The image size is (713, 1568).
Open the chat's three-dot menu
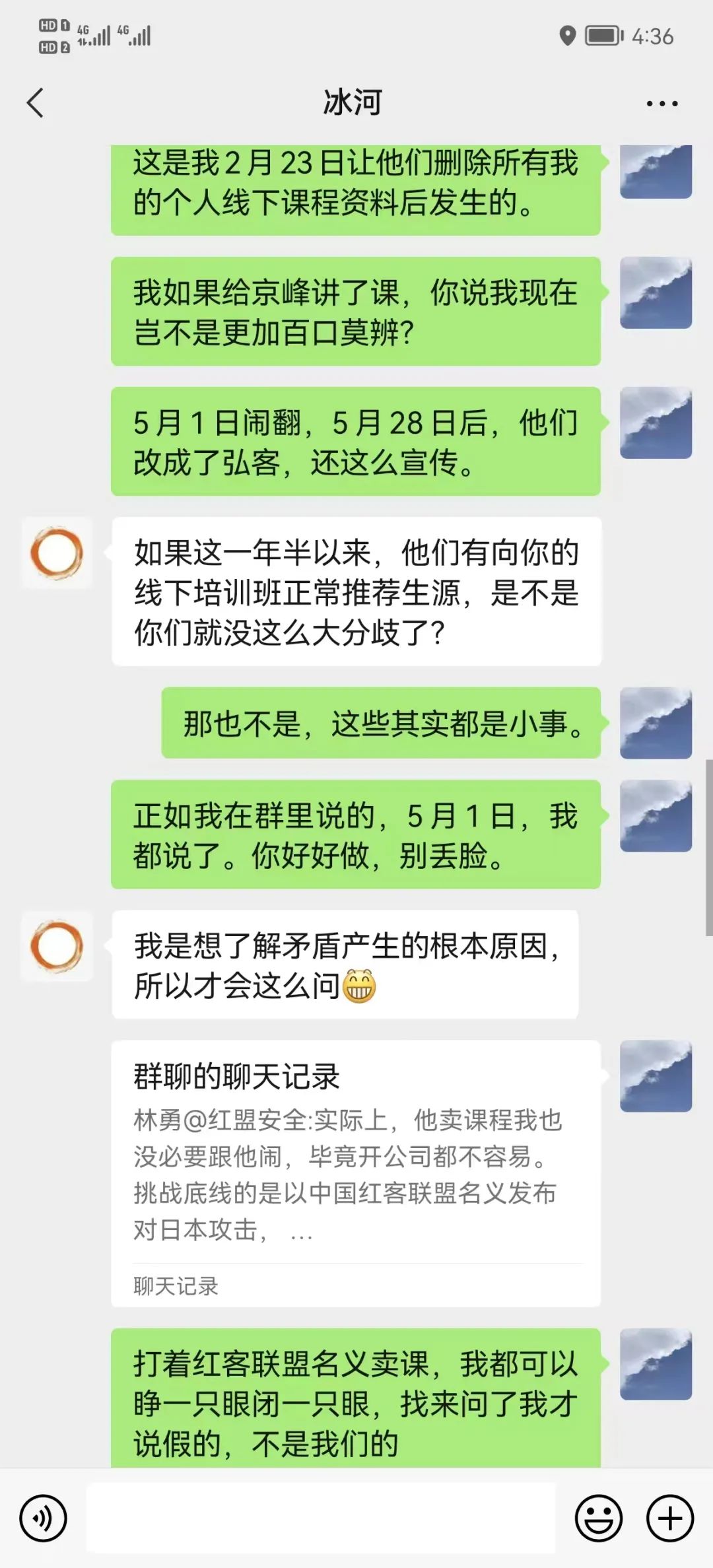pyautogui.click(x=662, y=104)
